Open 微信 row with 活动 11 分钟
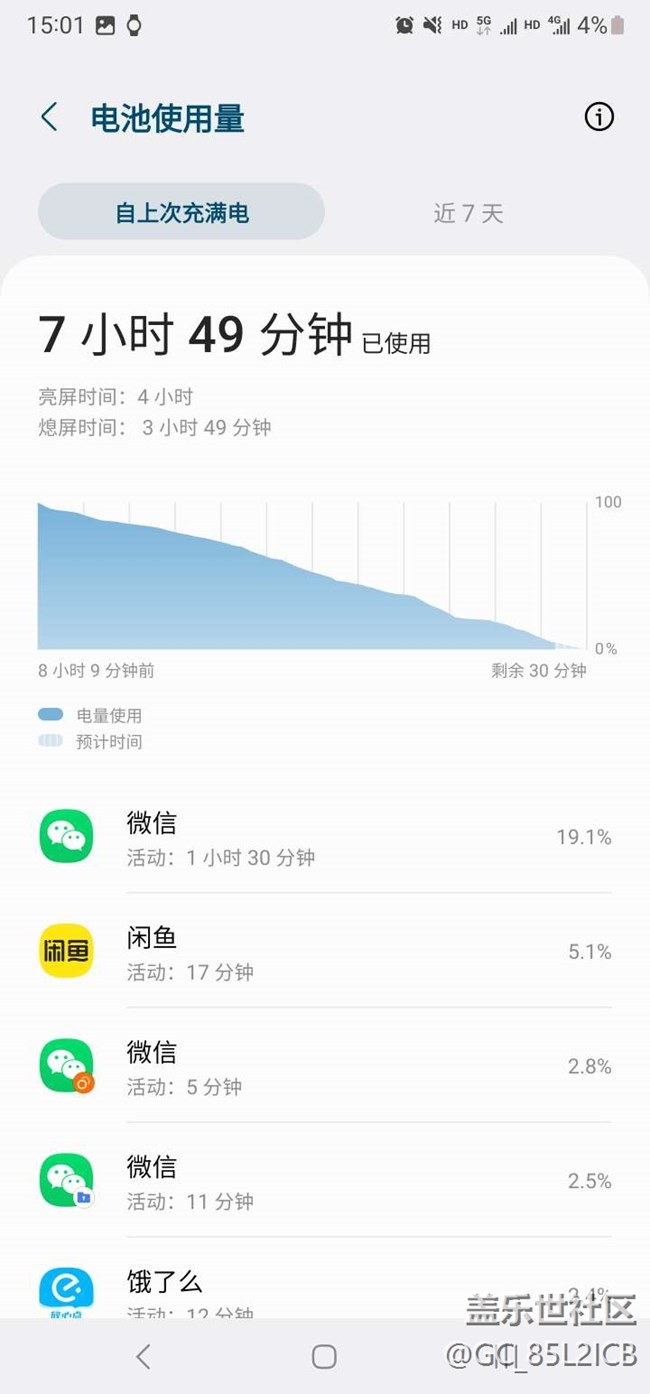The image size is (650, 1394). coord(325,1180)
